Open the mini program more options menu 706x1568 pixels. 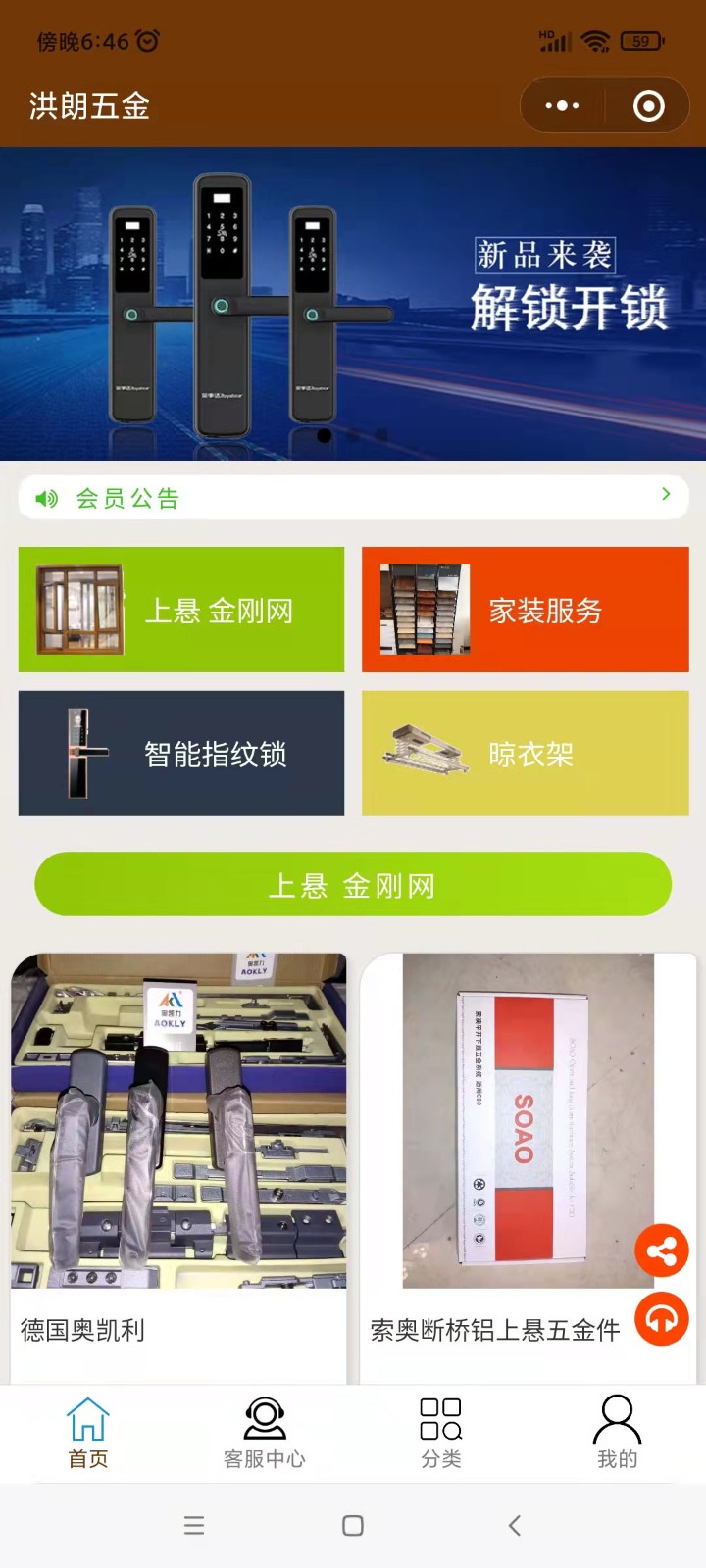click(x=562, y=106)
